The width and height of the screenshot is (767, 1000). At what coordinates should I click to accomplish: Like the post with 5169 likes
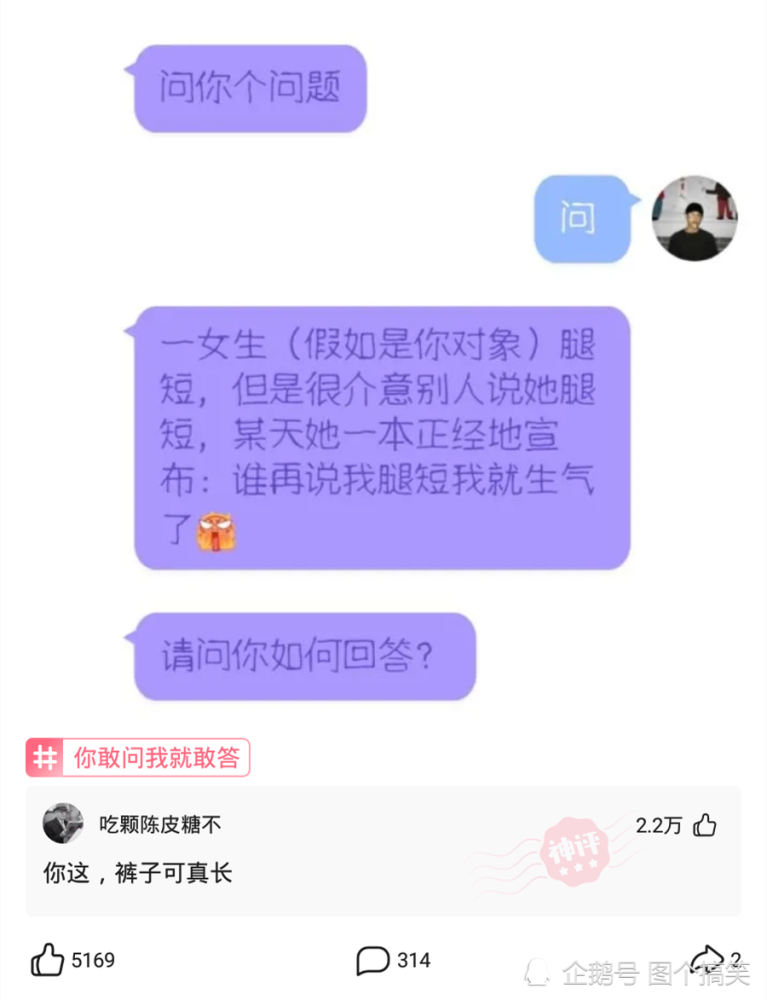(48, 960)
